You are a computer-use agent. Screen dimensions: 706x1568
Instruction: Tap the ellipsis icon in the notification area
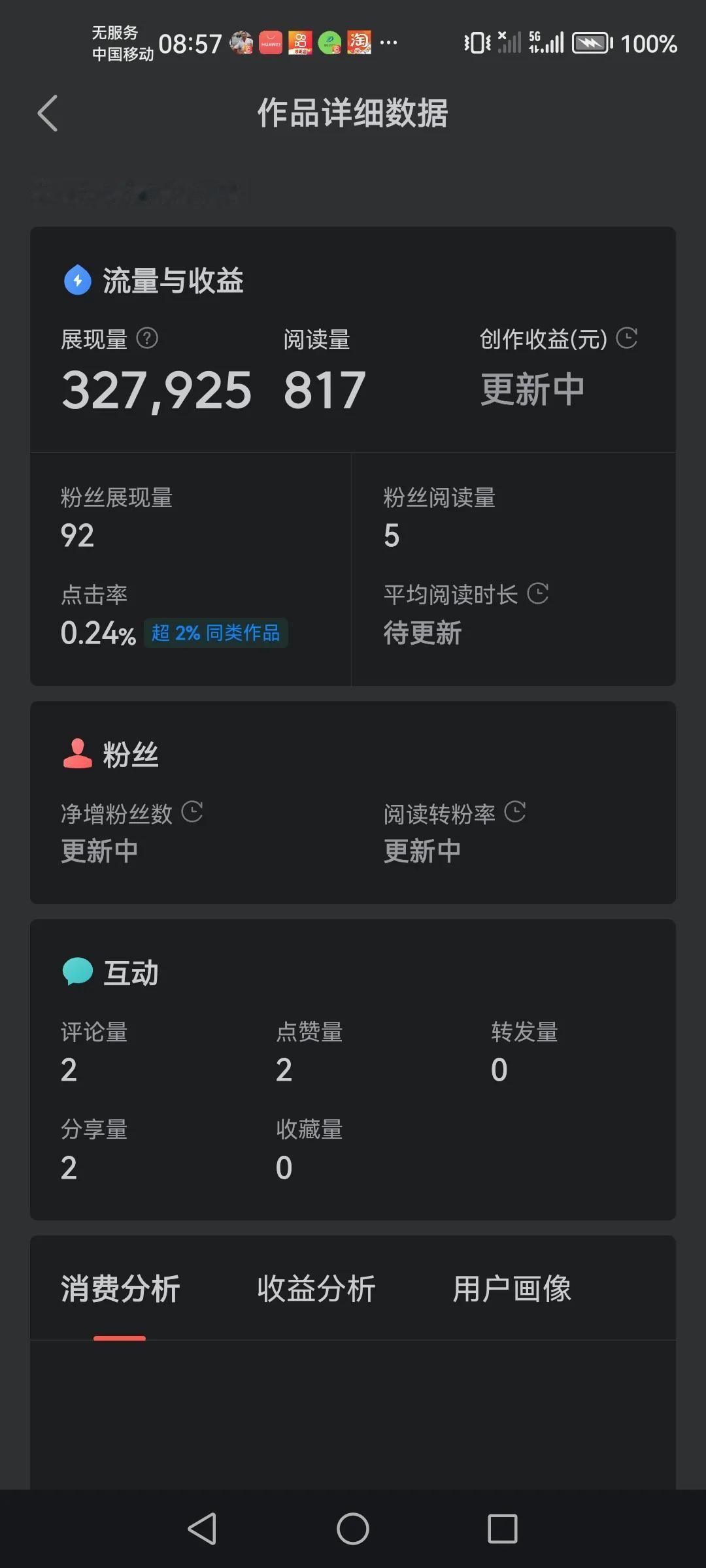pos(389,41)
